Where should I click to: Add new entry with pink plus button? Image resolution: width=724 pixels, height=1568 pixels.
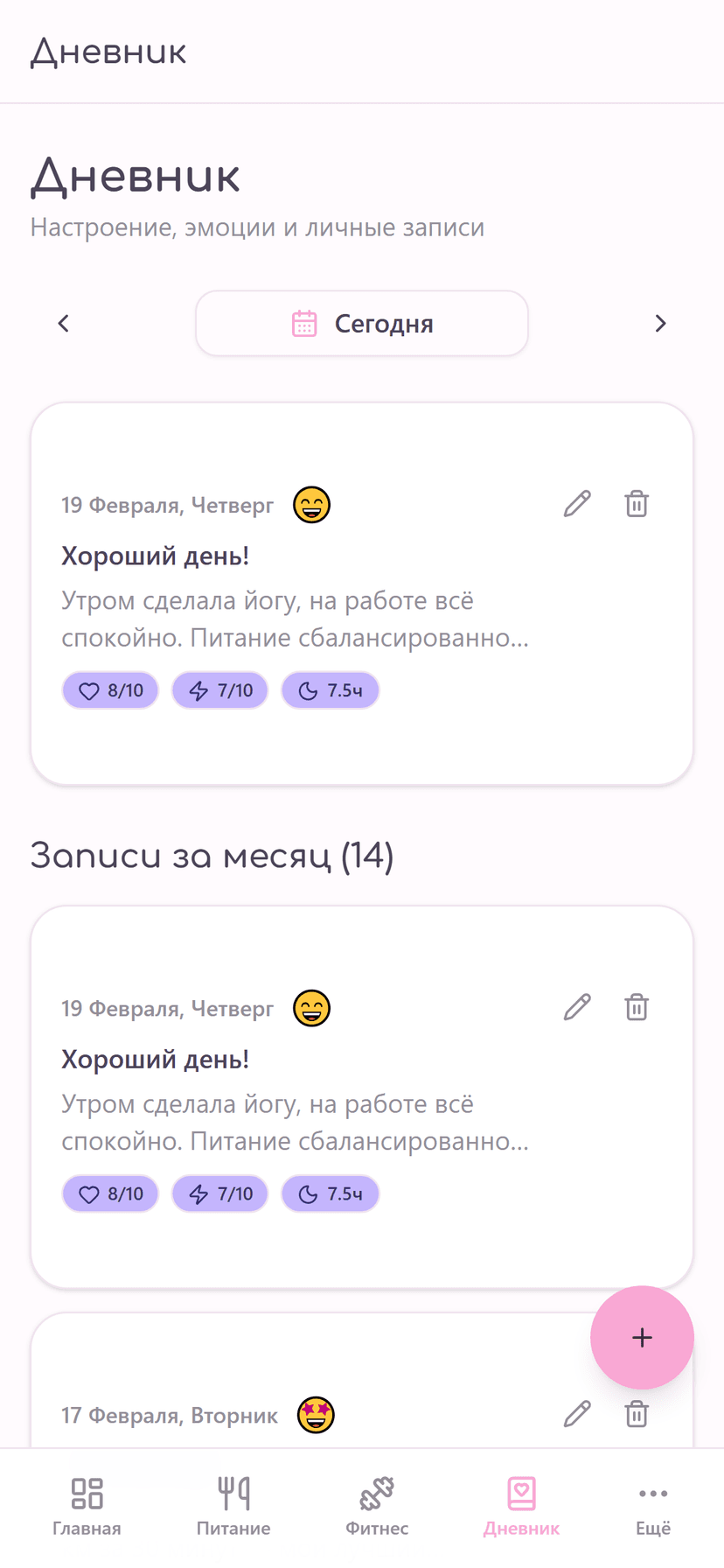642,1338
